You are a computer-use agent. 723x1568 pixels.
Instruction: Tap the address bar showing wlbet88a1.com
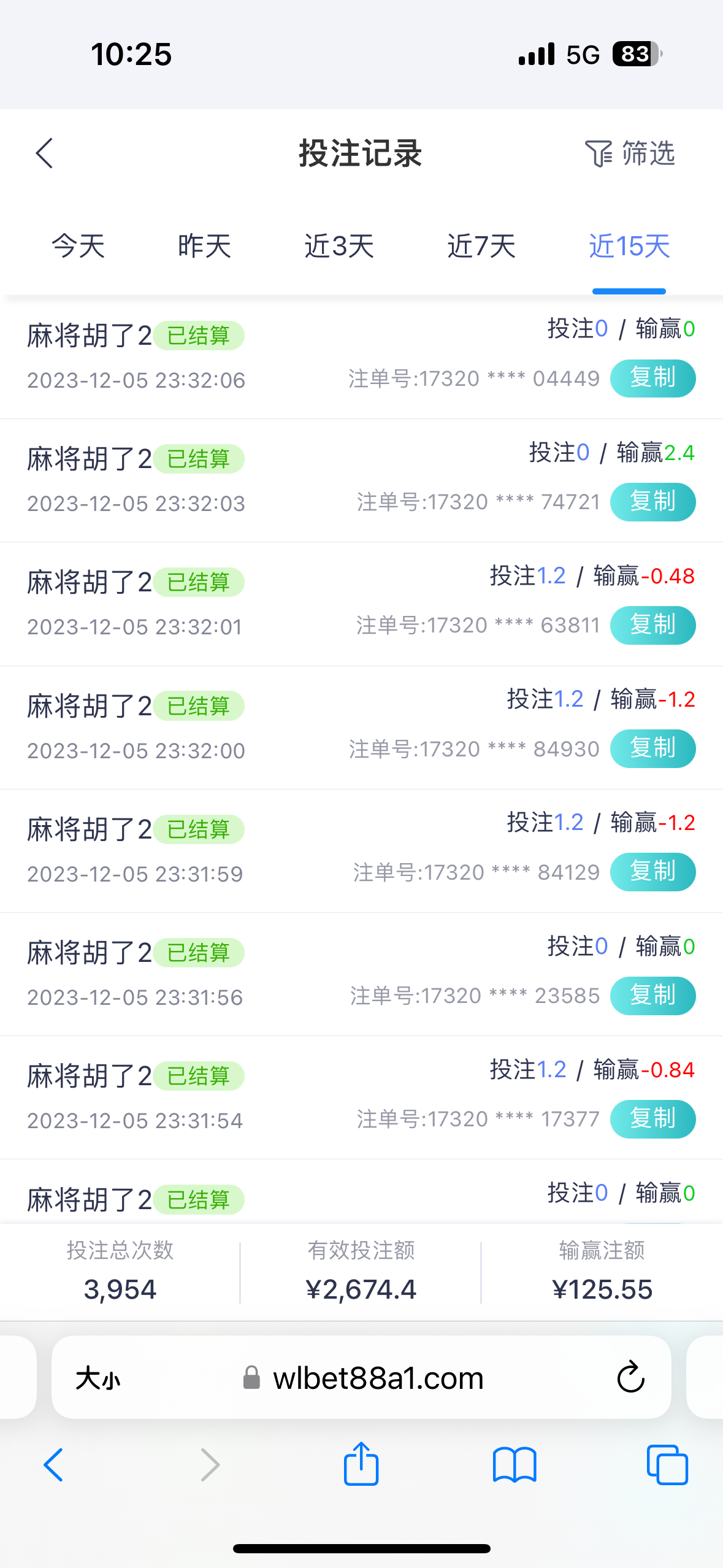[378, 1379]
